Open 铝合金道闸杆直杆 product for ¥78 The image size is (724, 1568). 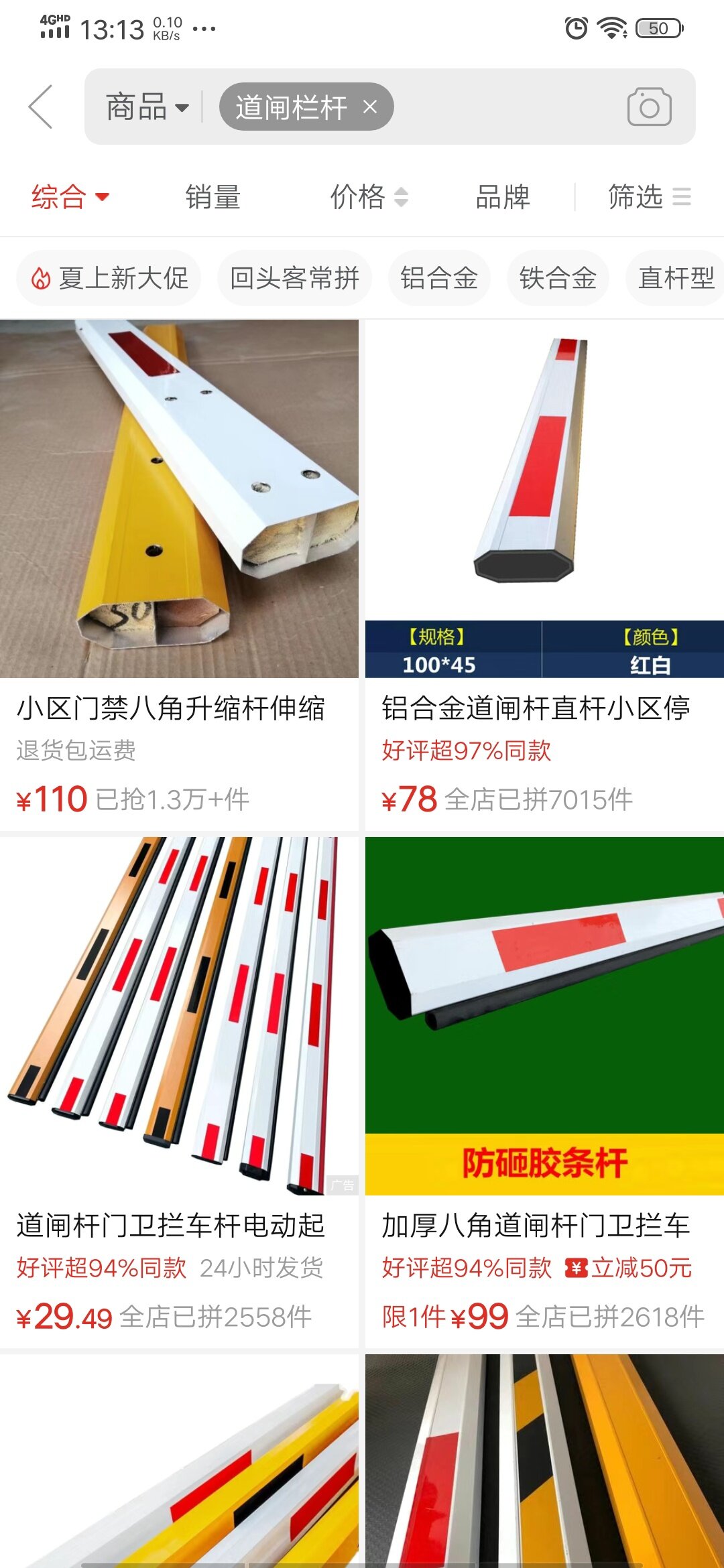click(544, 536)
